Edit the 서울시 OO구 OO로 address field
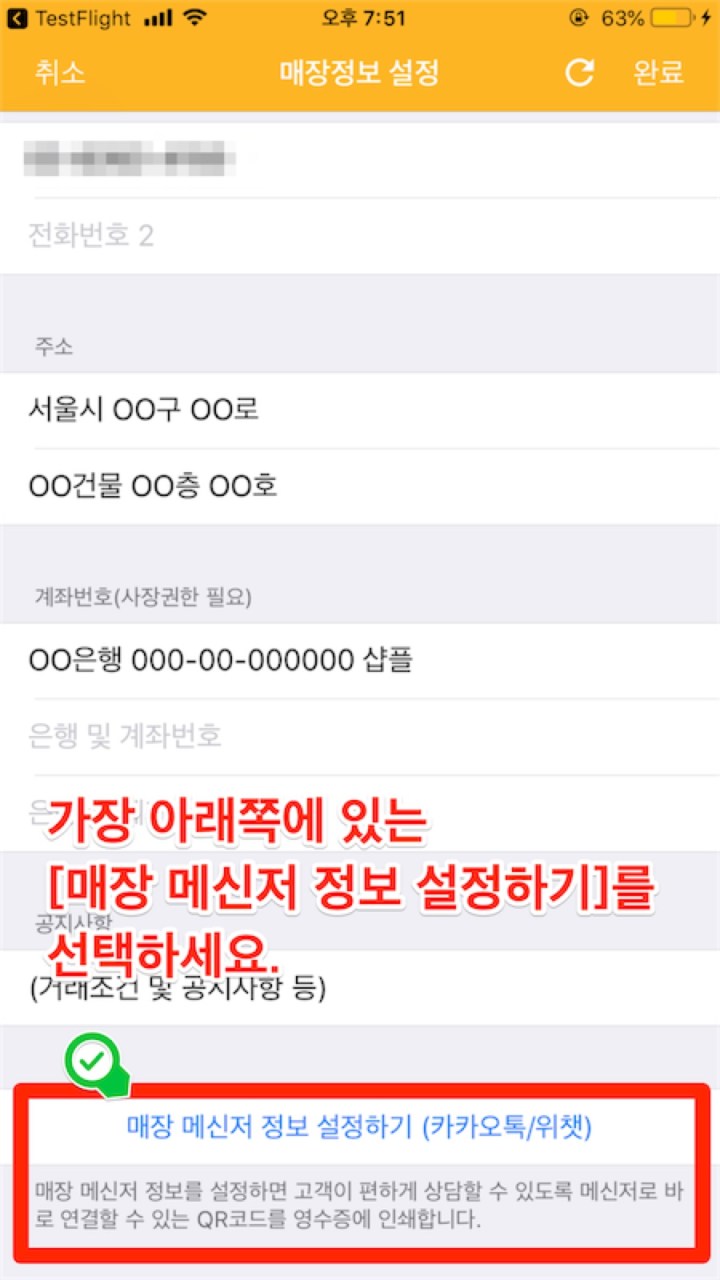The width and height of the screenshot is (720, 1280). pyautogui.click(x=360, y=410)
